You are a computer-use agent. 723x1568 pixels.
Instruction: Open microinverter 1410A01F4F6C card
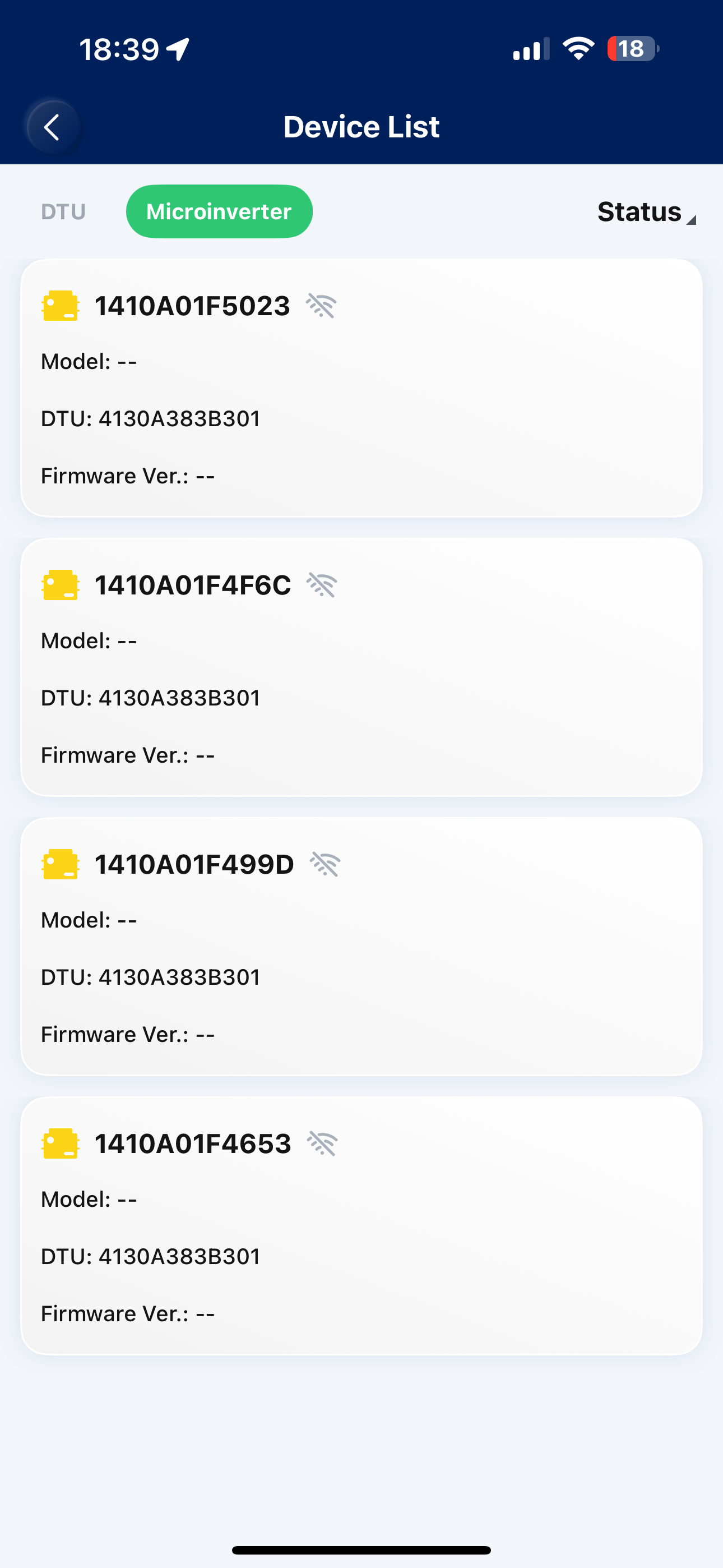pyautogui.click(x=361, y=667)
